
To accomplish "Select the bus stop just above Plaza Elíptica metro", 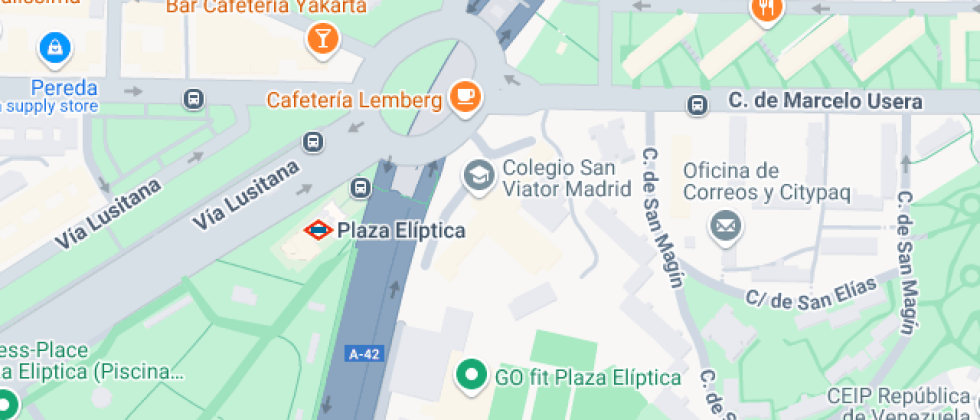I will 359,188.
